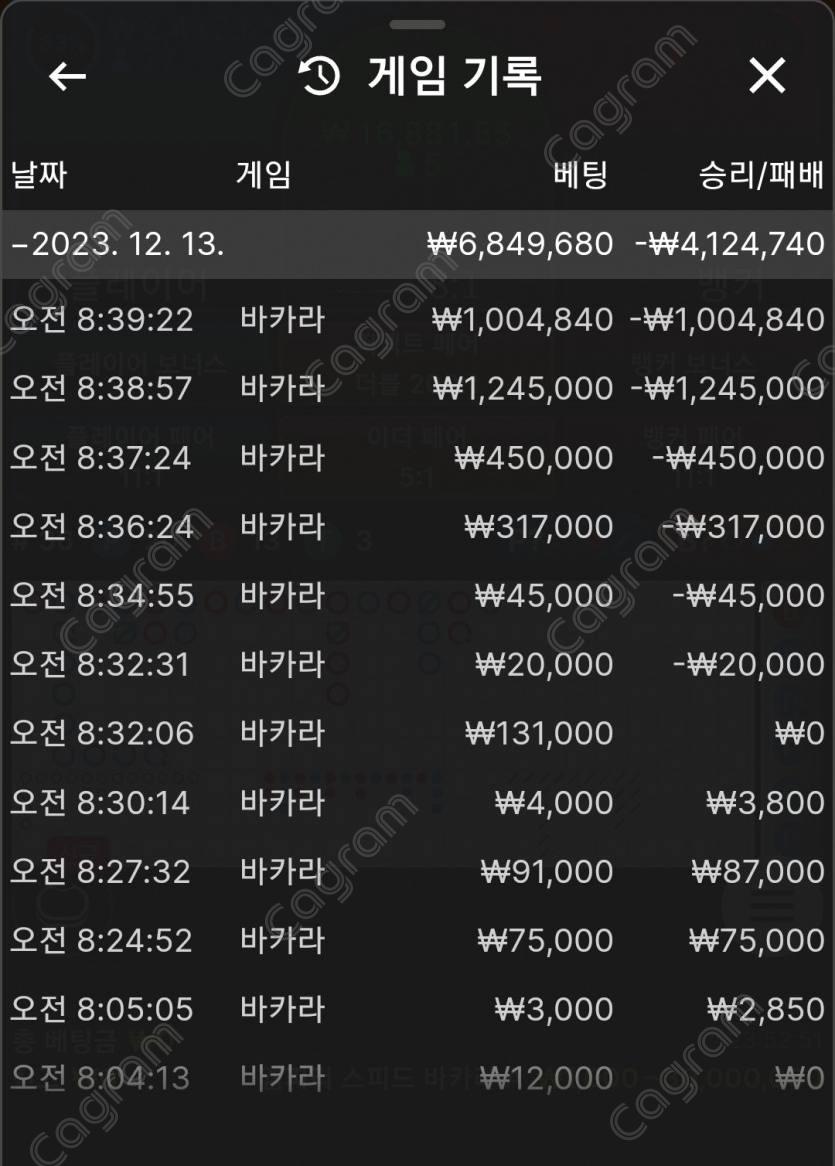Viewport: 835px width, 1166px height.
Task: Open the 오전 8:24:52 바카라 record
Action: pyautogui.click(x=417, y=940)
